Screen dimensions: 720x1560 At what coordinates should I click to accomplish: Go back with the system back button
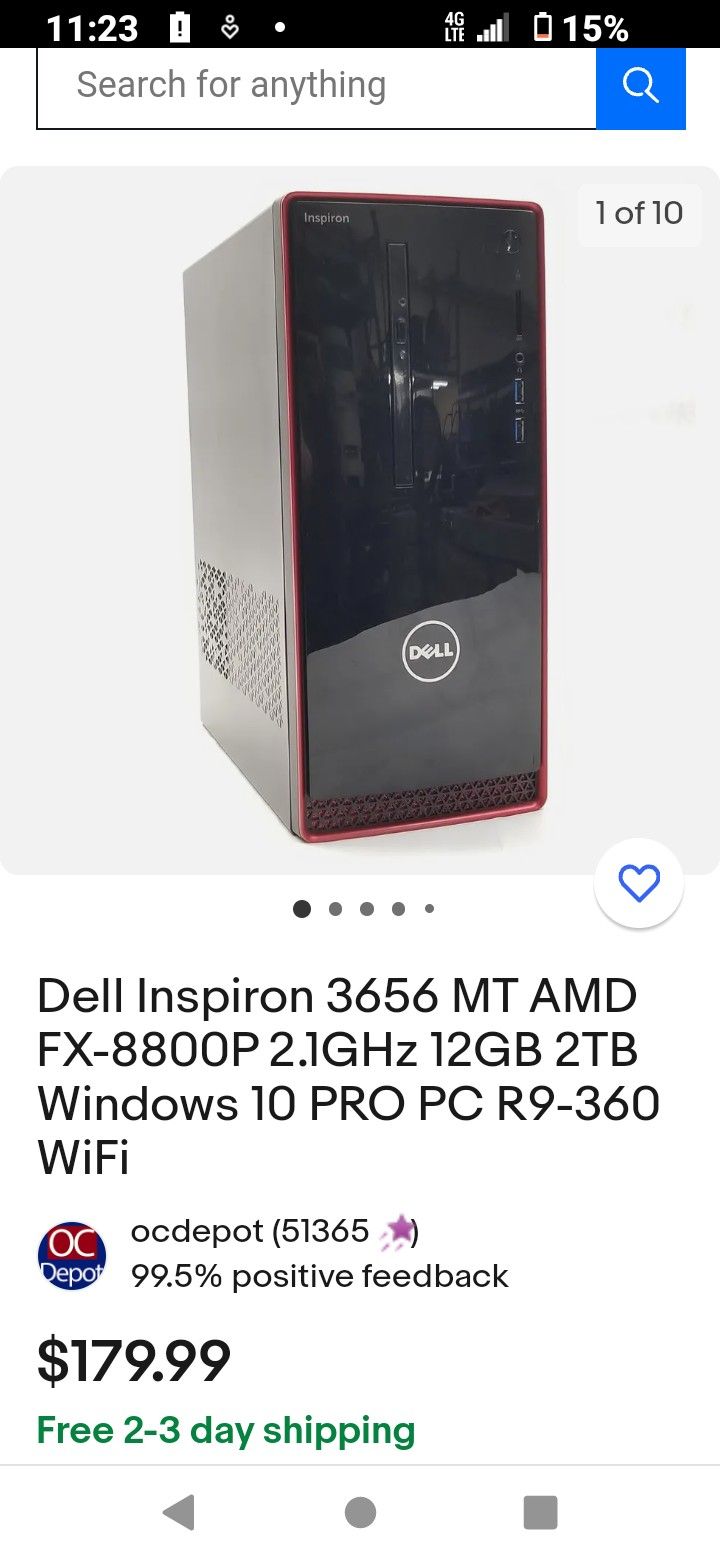[x=179, y=1512]
